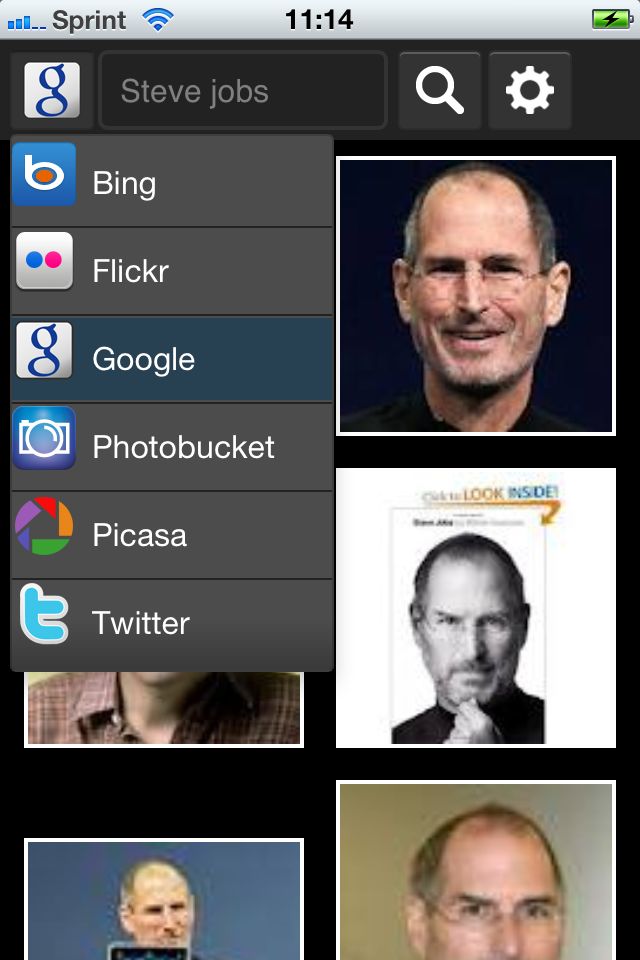Run the search with the magnifier button
This screenshot has height=960, width=640.
point(440,91)
